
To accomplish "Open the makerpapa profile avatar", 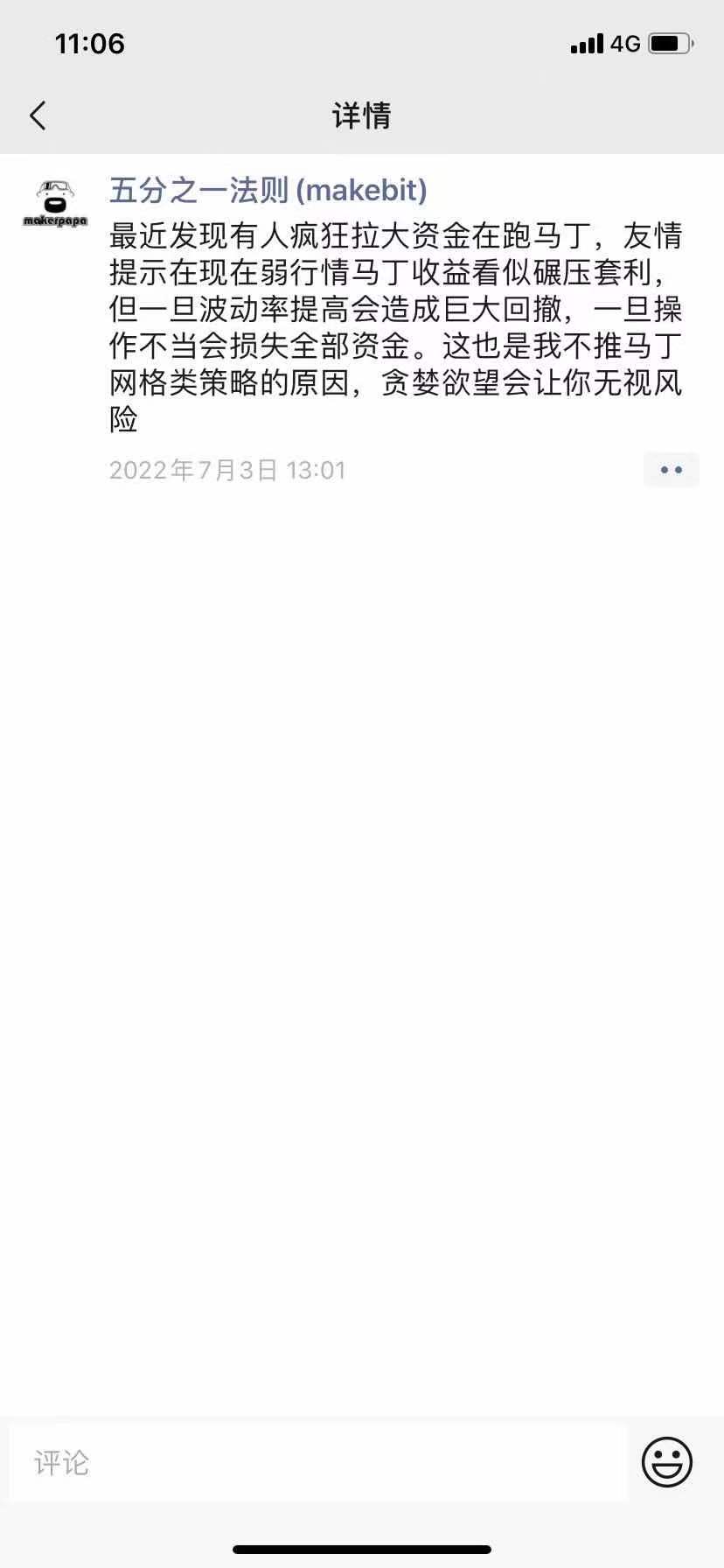I will point(55,203).
